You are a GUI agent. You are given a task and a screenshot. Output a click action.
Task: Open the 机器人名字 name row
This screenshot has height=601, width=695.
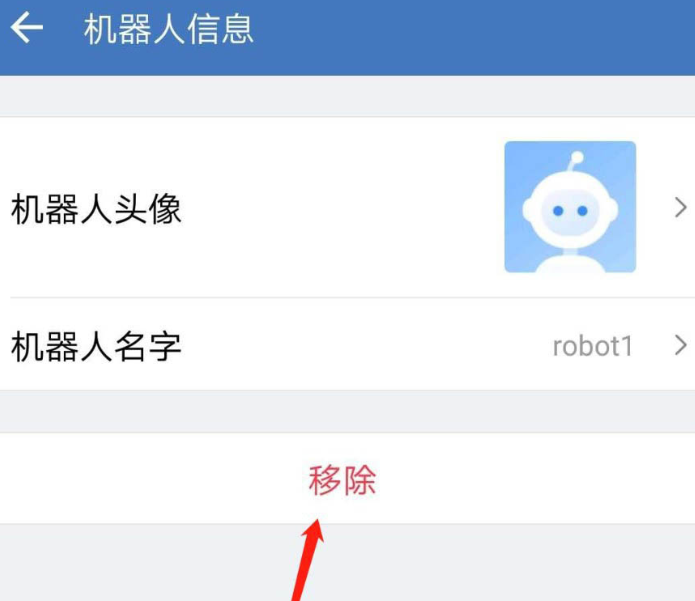[x=347, y=346]
